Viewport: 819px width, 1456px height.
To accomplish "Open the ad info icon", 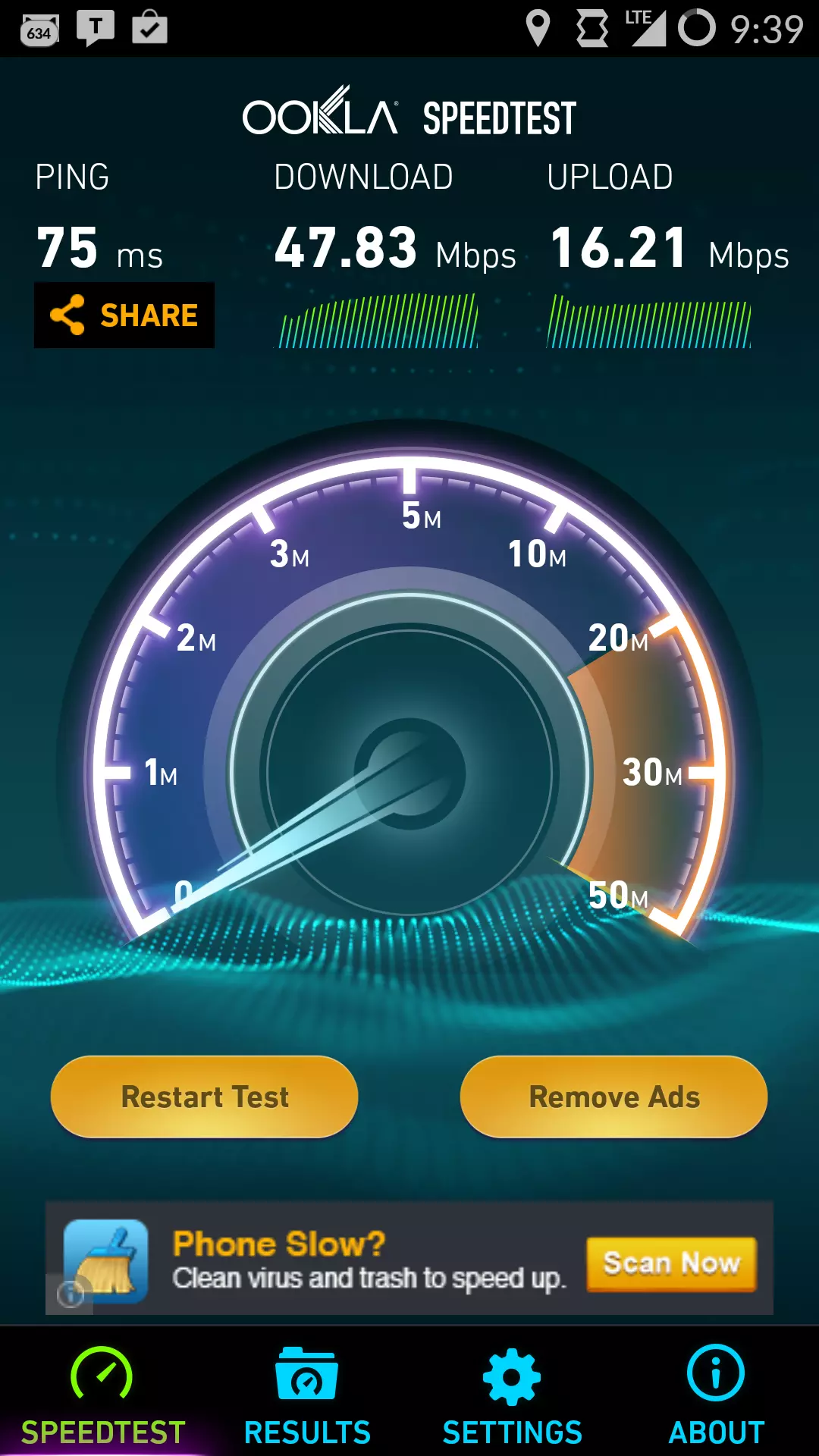I will [70, 1294].
